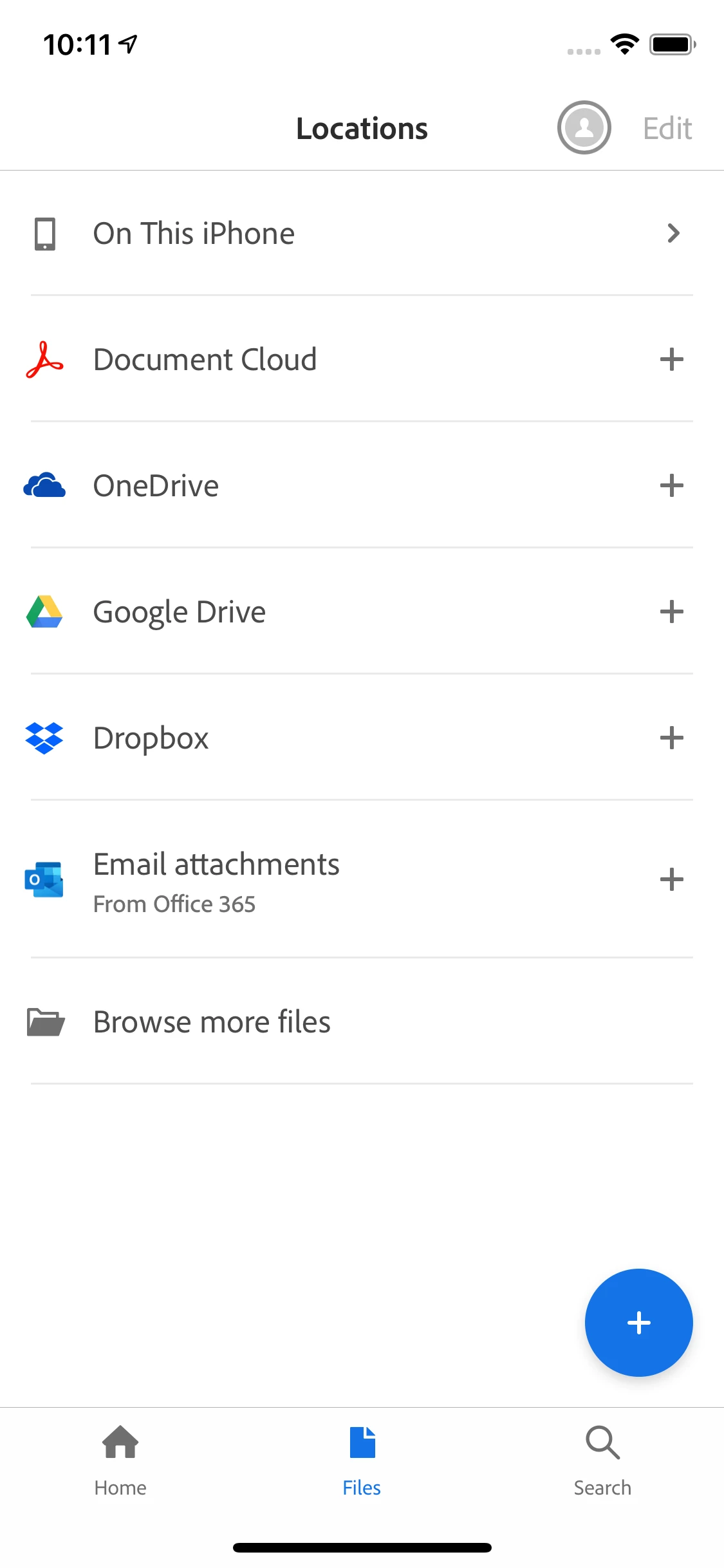Add Document Cloud account
The width and height of the screenshot is (724, 1568).
pos(671,359)
